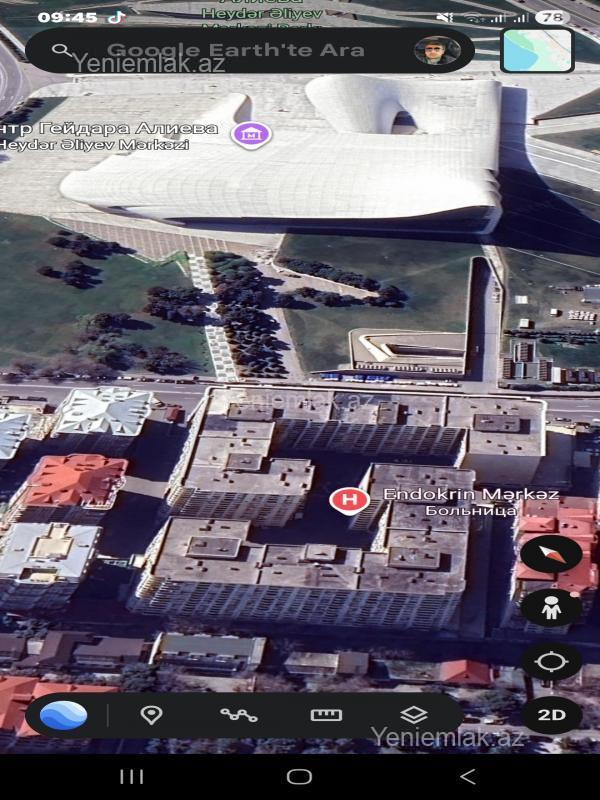
Task: Open the ruler measure tool
Action: coord(326,715)
